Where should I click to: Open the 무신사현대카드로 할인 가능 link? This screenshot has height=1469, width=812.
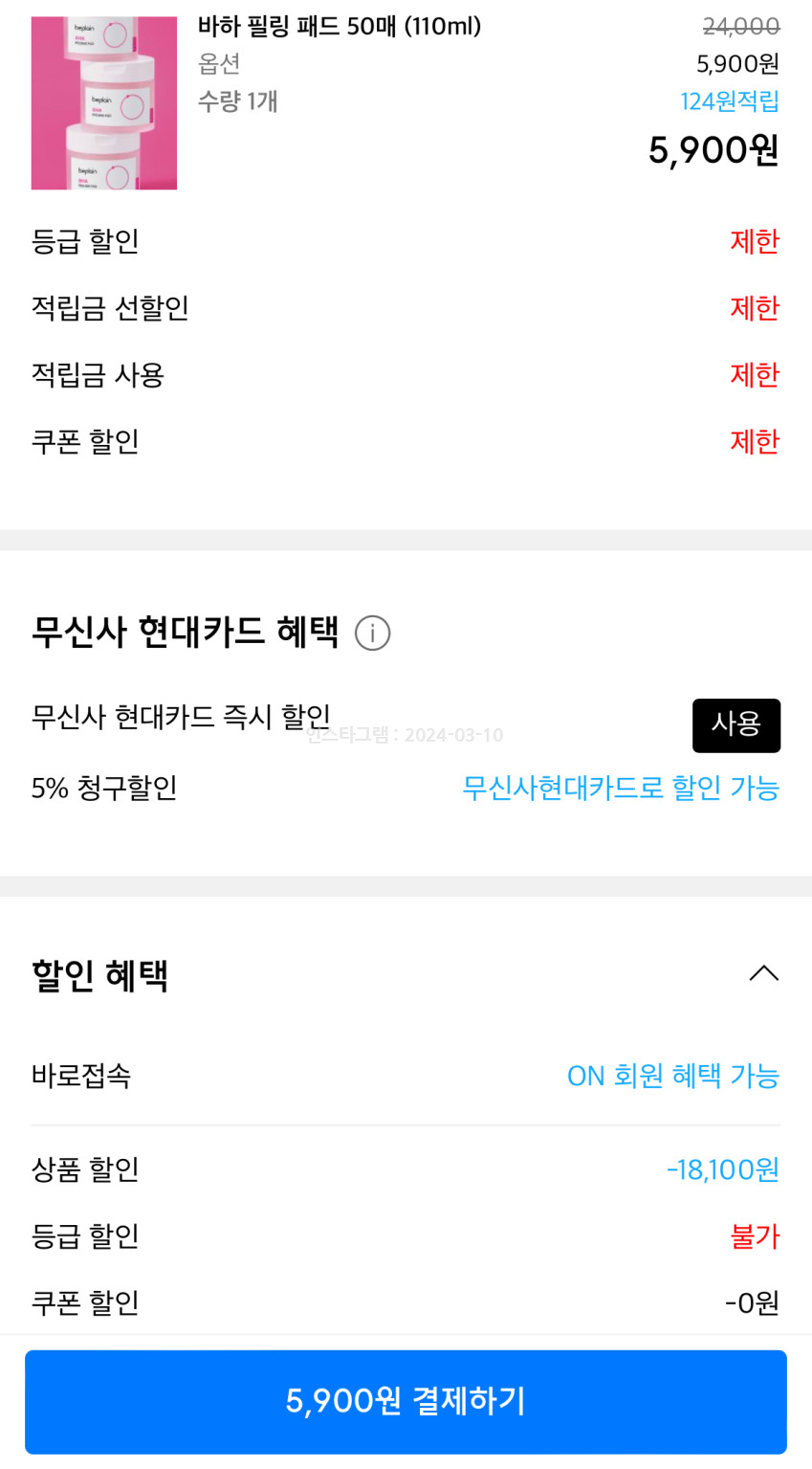[620, 788]
